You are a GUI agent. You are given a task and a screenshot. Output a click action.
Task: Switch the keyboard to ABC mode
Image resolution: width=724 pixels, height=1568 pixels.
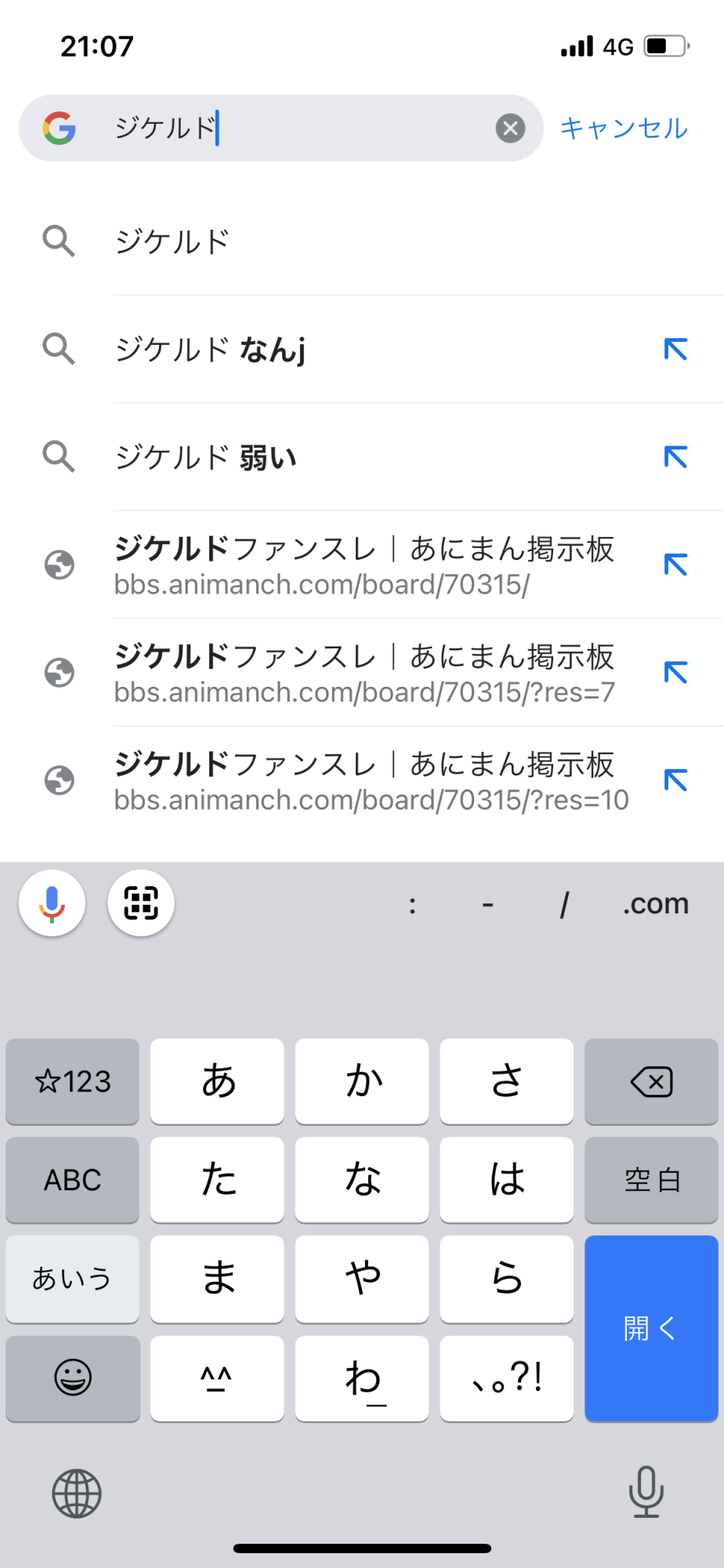[x=72, y=1180]
